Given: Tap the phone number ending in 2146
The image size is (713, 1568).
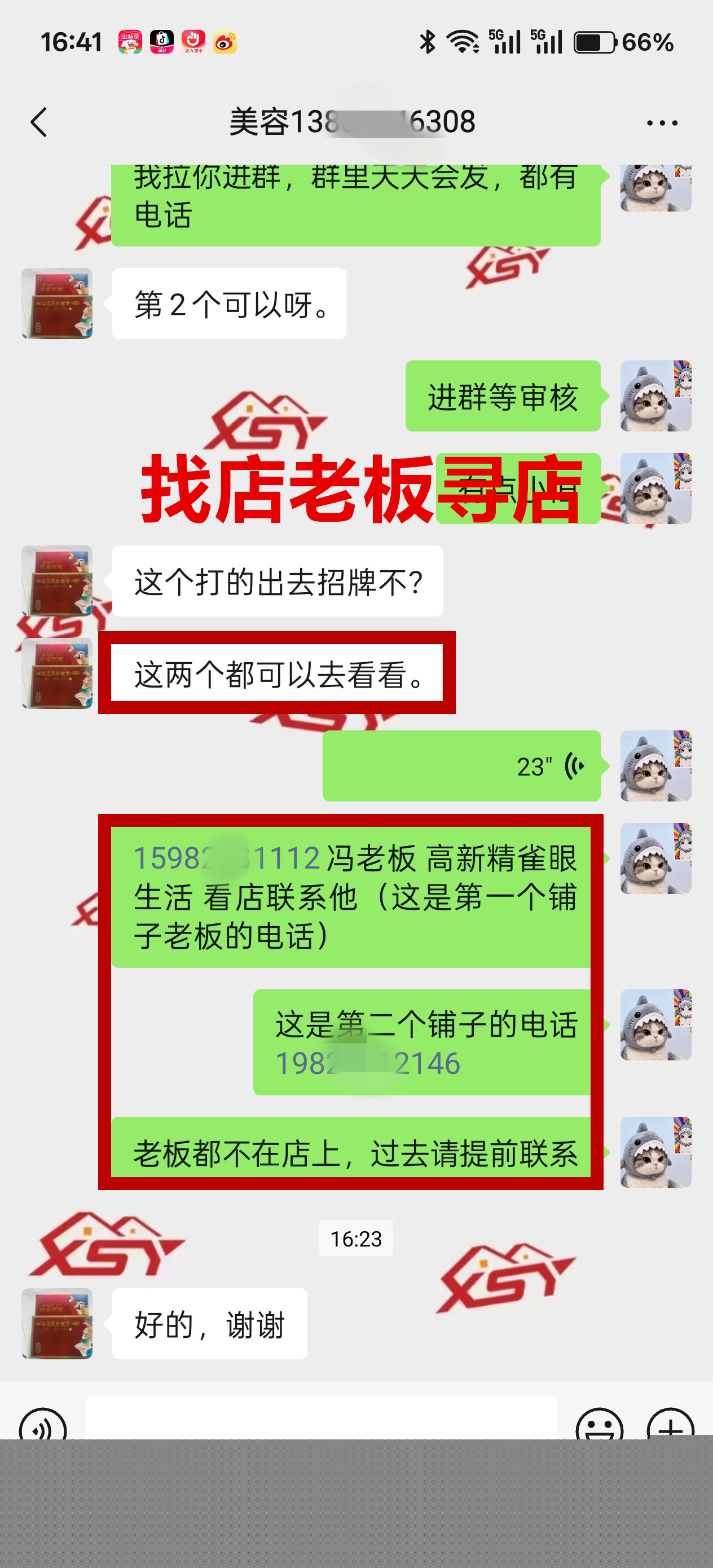Looking at the screenshot, I should [x=367, y=1063].
